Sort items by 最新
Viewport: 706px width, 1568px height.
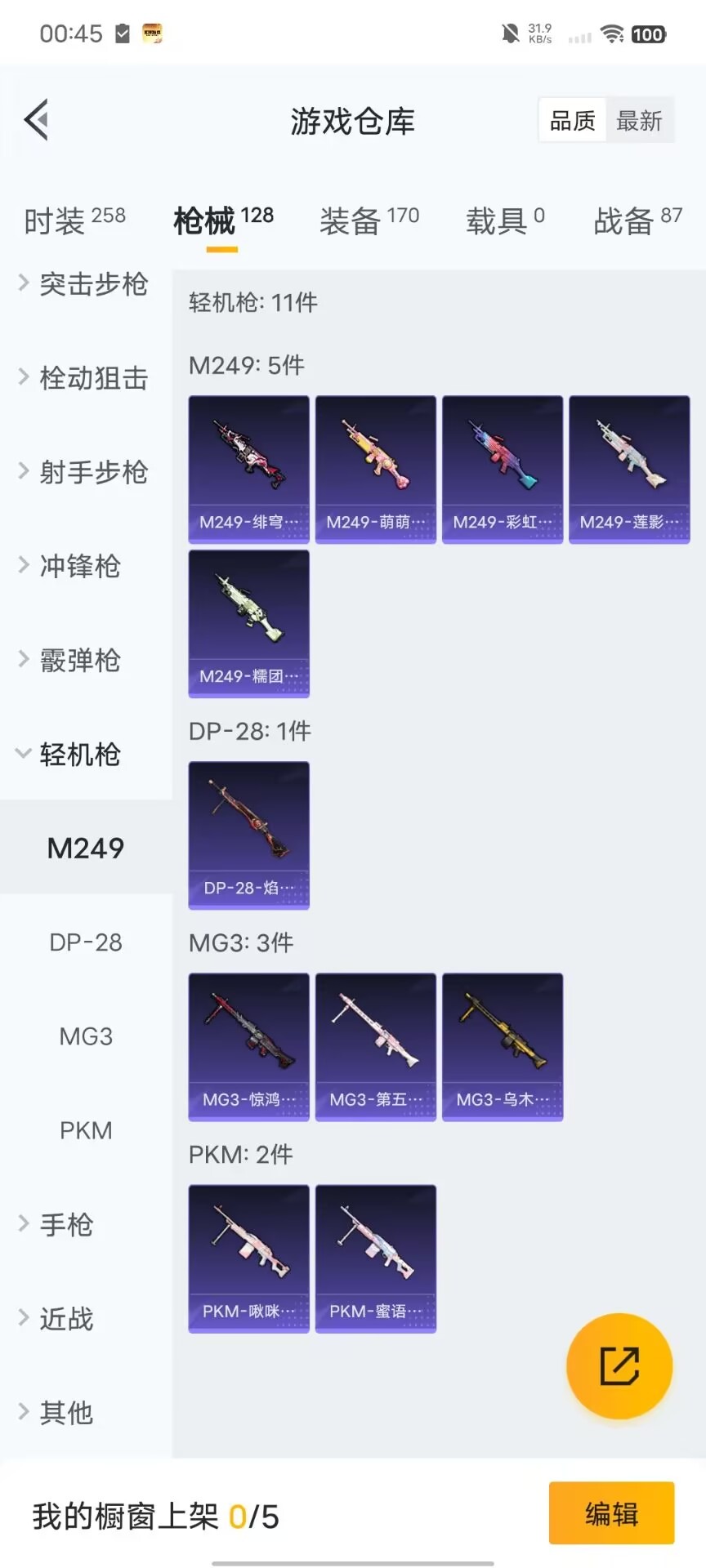point(639,121)
